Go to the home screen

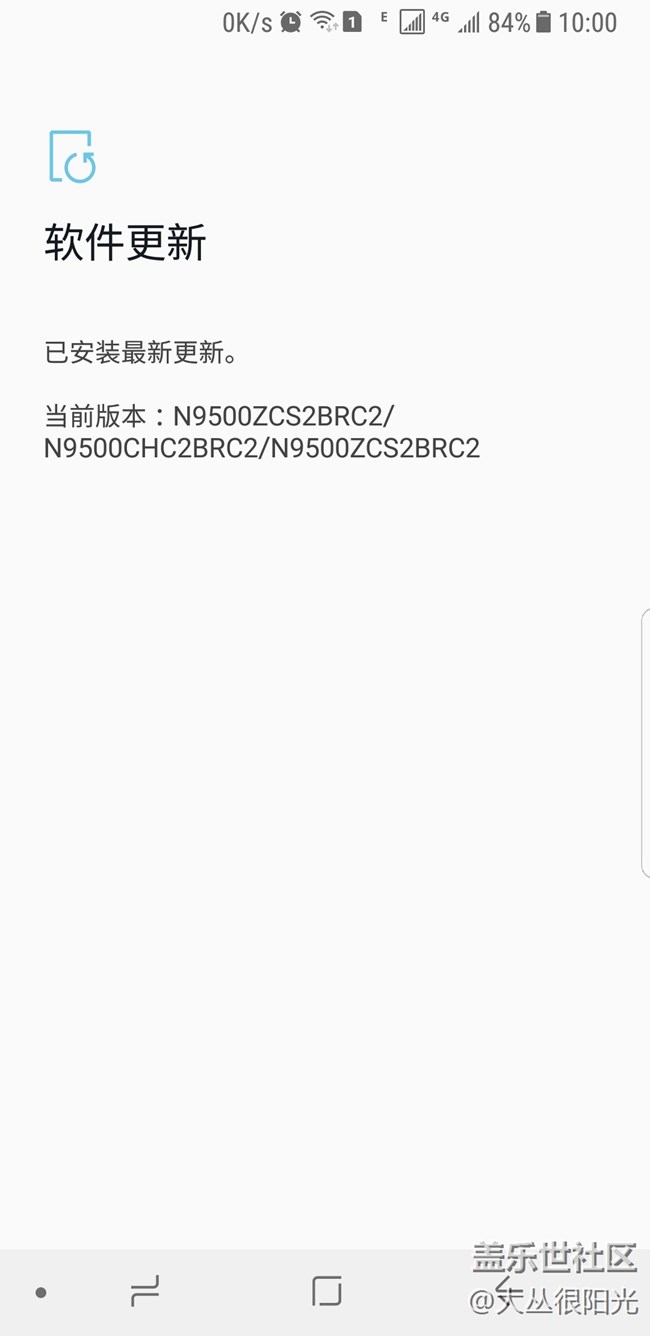tap(326, 1291)
